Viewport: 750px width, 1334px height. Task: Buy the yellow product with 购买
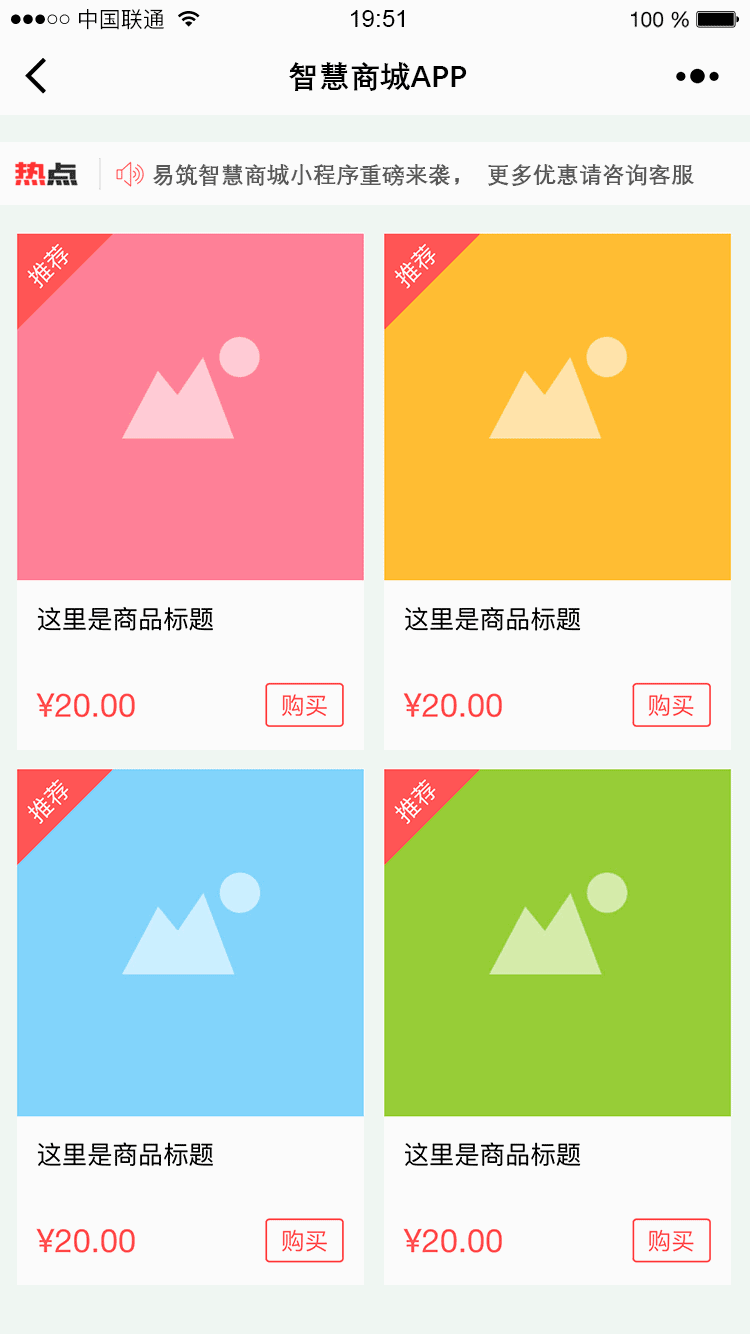pyautogui.click(x=671, y=705)
